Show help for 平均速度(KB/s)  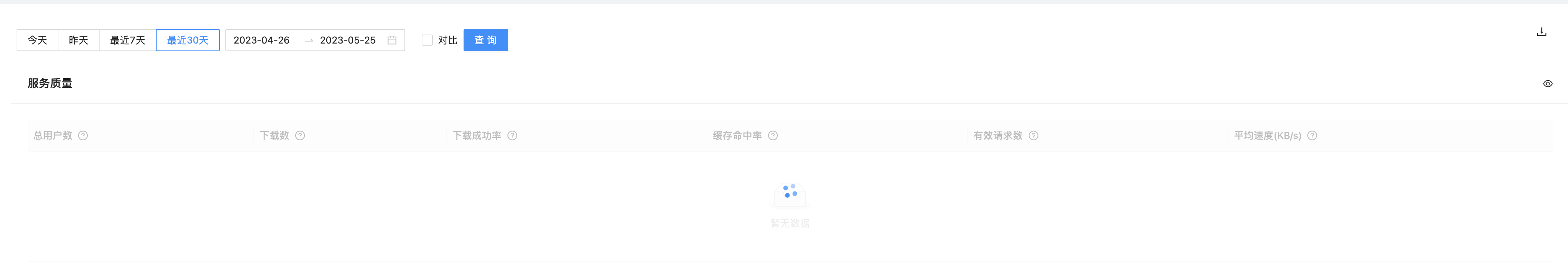pos(1312,136)
